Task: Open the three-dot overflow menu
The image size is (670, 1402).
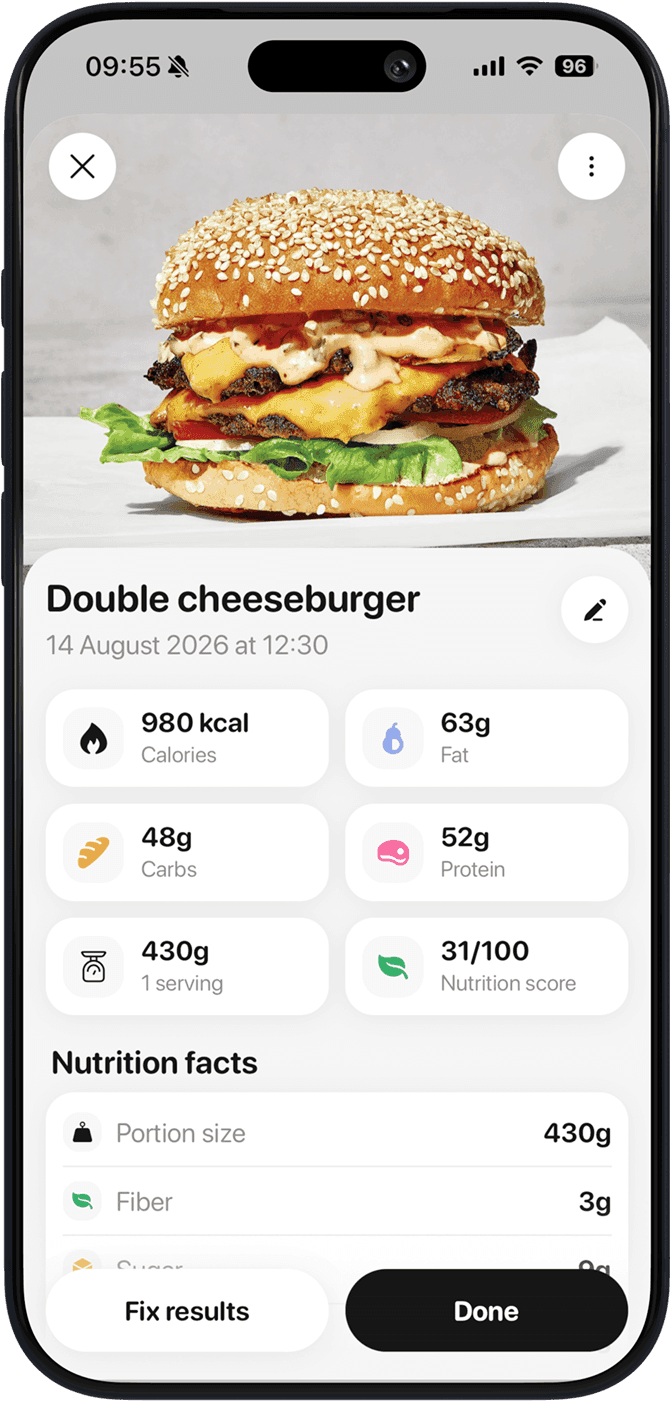Action: [591, 166]
